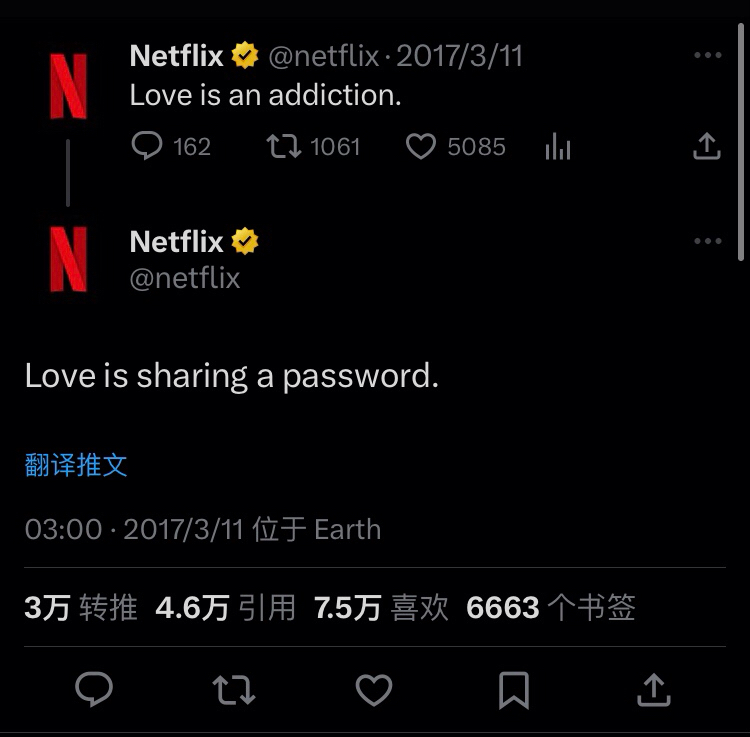Image resolution: width=750 pixels, height=737 pixels.
Task: Retweet the "Love is an addiction" tweet
Action: [287, 147]
